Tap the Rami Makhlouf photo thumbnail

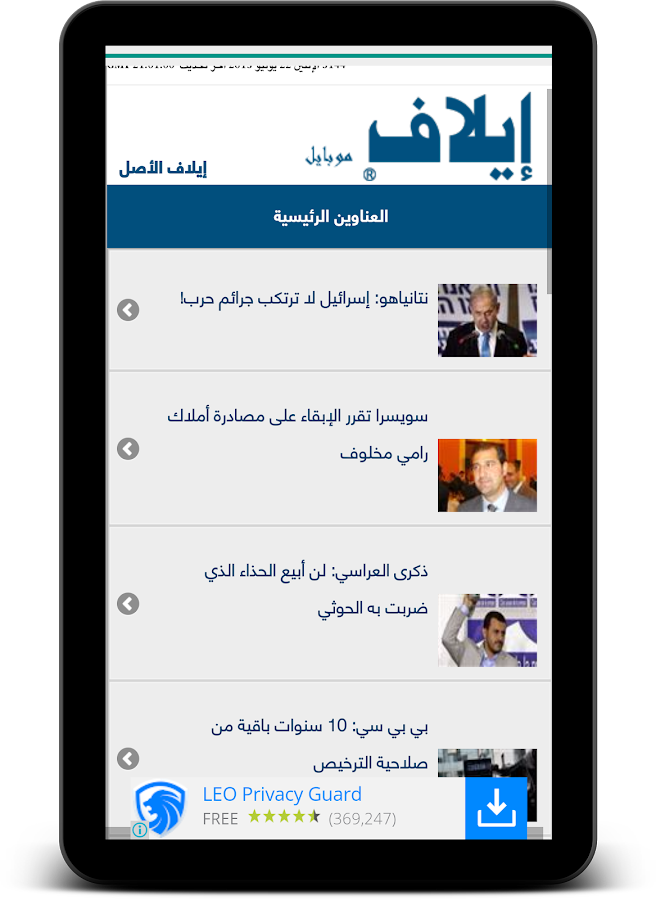tap(487, 475)
